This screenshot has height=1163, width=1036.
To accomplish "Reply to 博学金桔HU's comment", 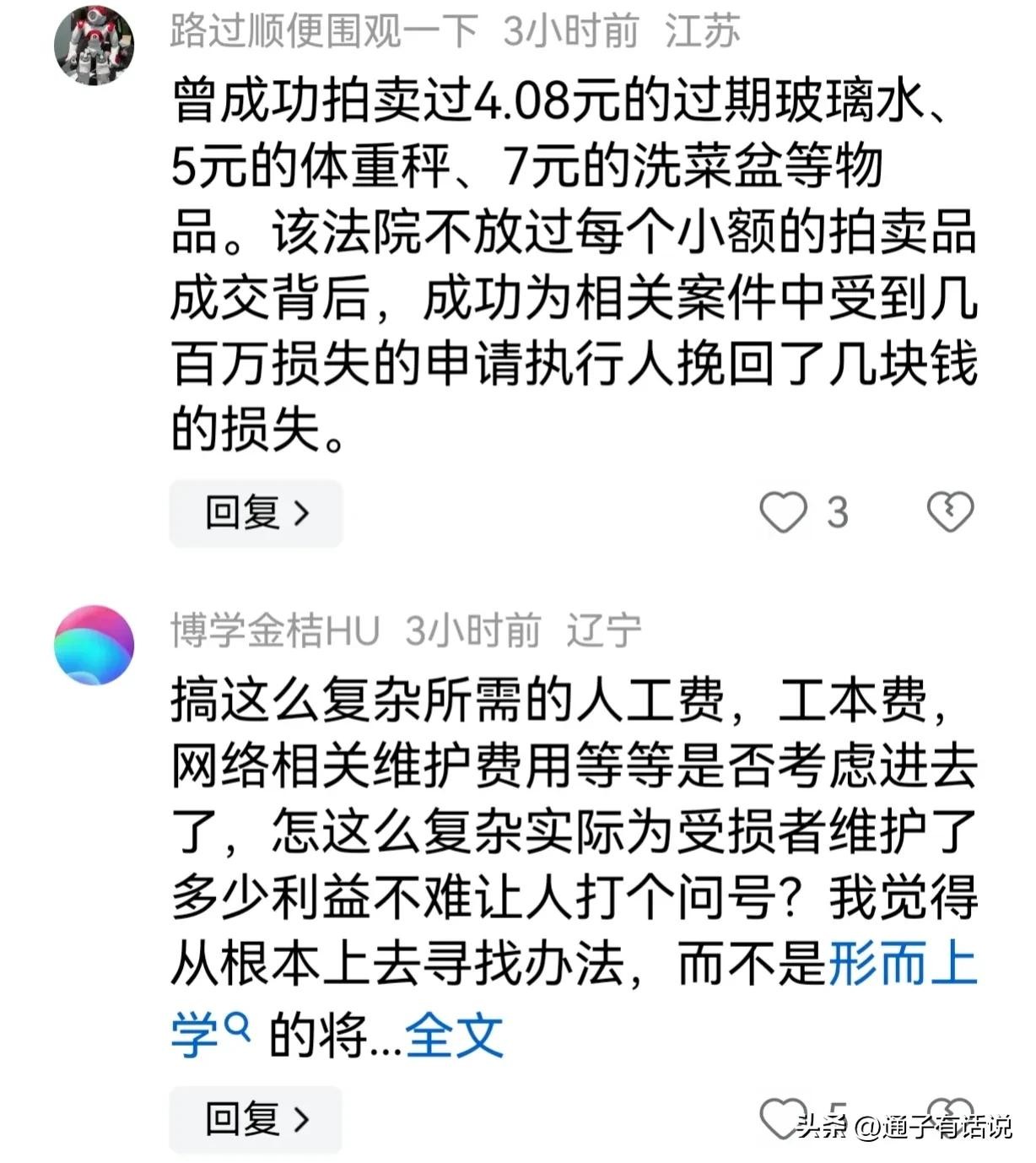I will pos(256,1119).
